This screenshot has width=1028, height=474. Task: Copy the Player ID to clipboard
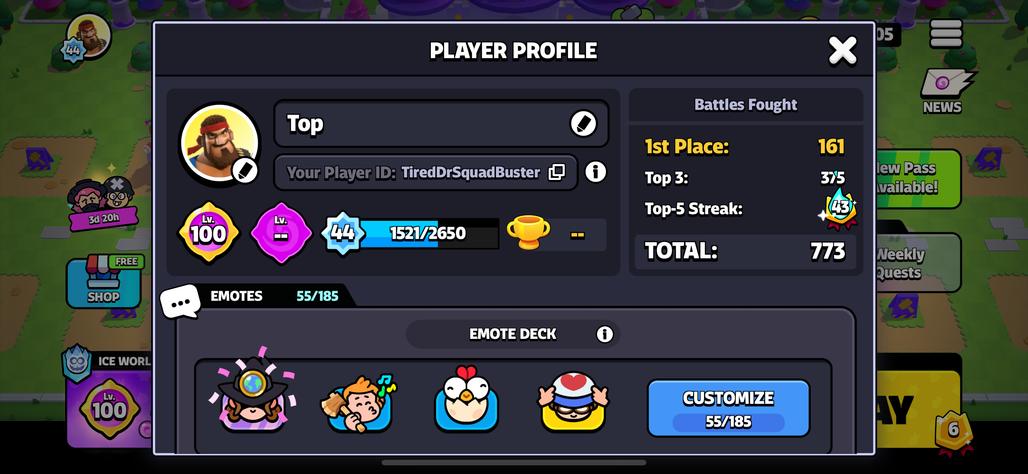[557, 172]
